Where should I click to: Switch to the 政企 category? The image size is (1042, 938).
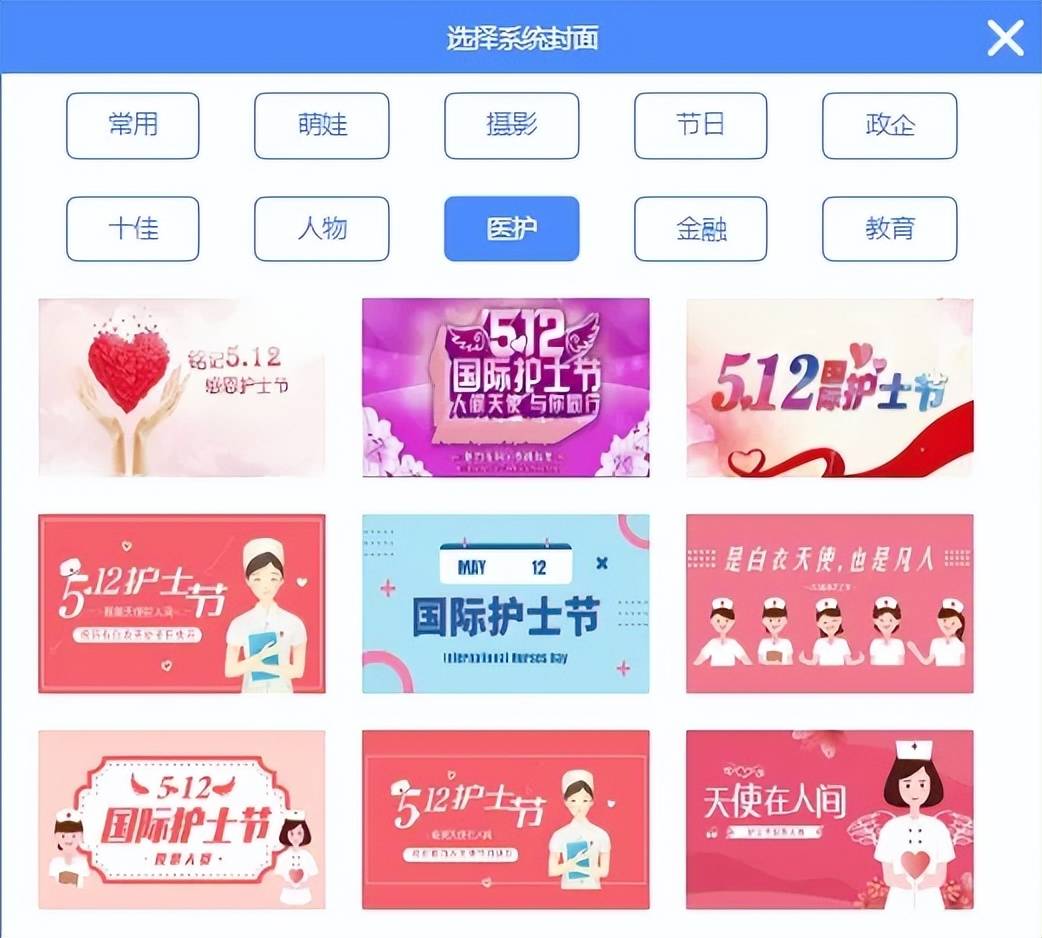tap(889, 126)
